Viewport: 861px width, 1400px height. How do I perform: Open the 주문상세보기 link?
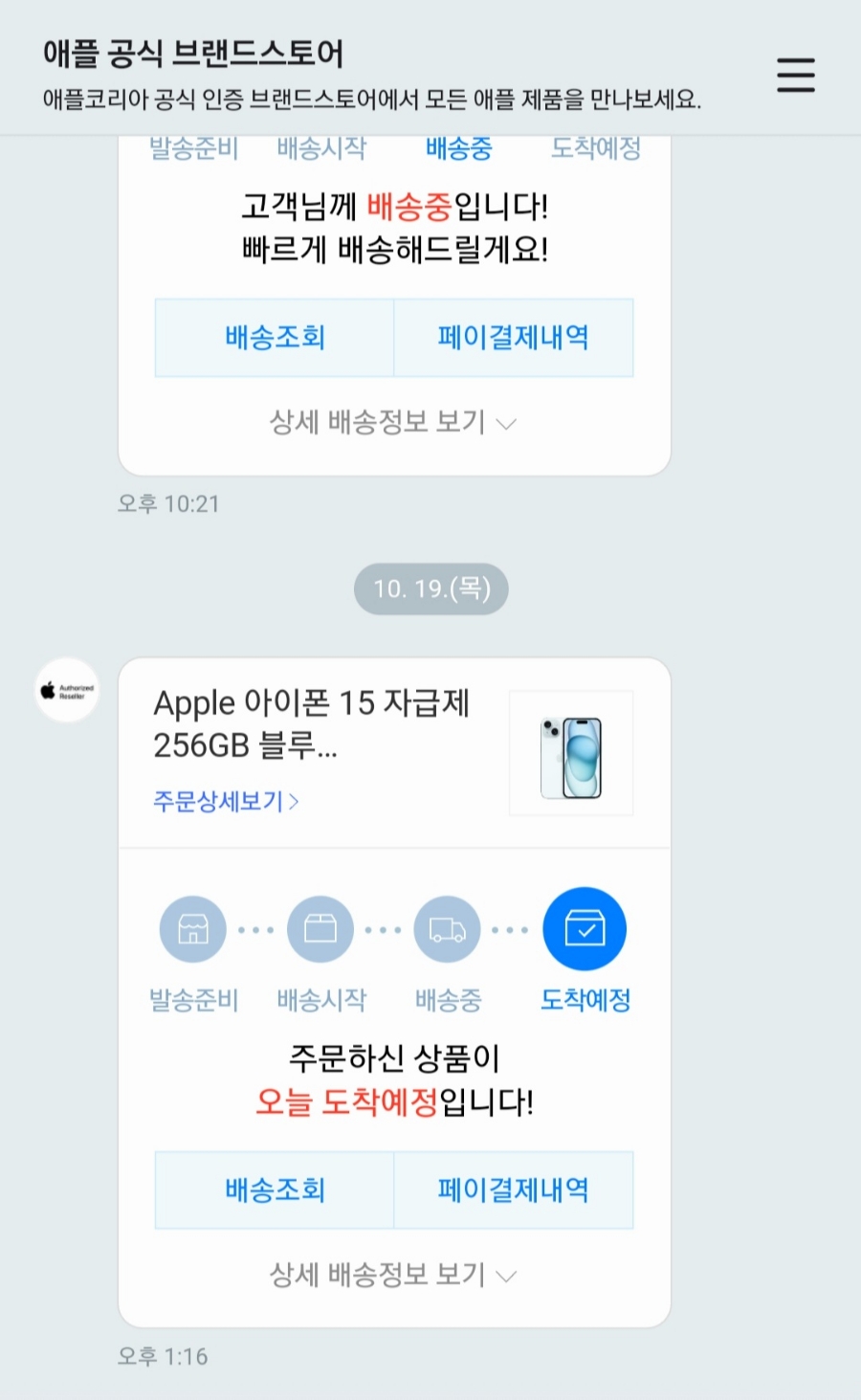(226, 801)
